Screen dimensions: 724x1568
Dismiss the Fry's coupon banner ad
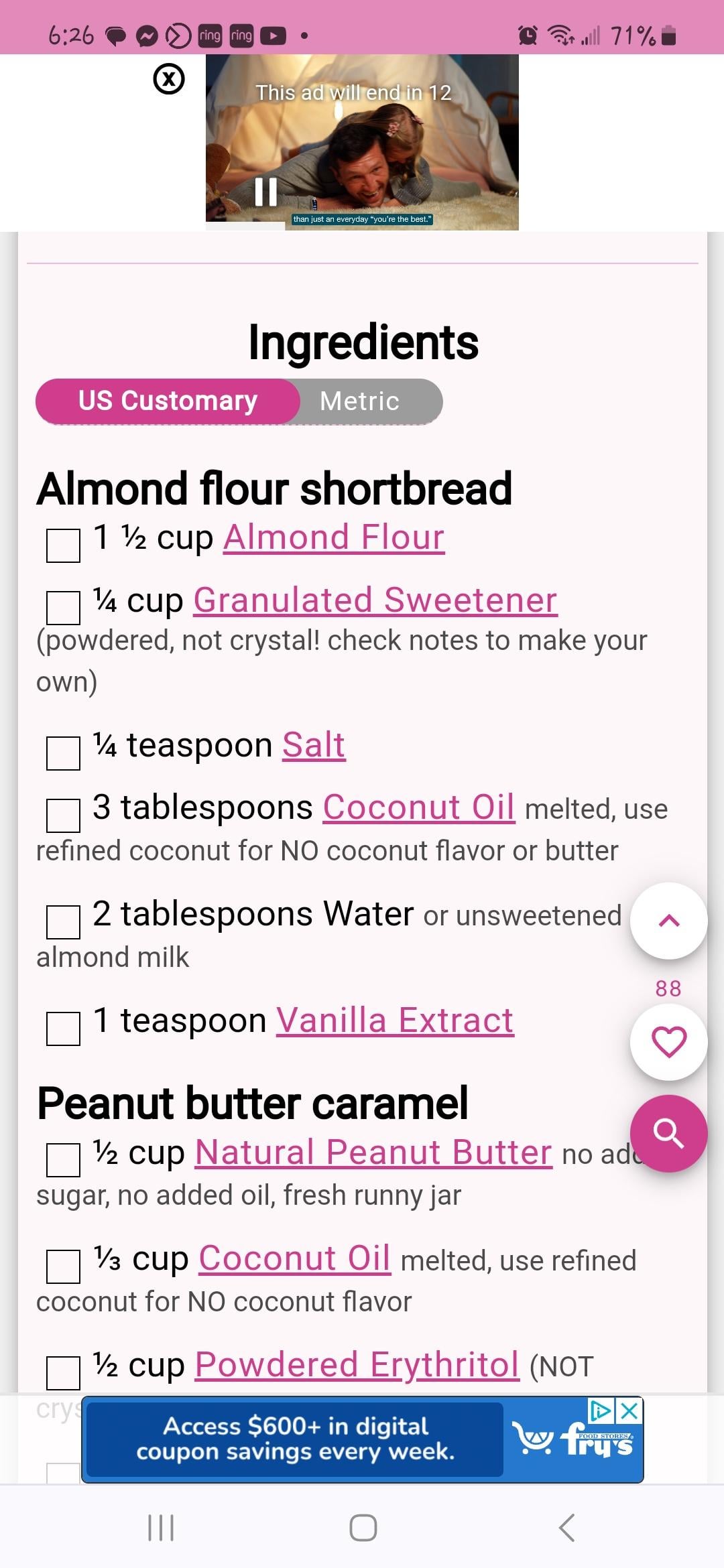point(629,1411)
